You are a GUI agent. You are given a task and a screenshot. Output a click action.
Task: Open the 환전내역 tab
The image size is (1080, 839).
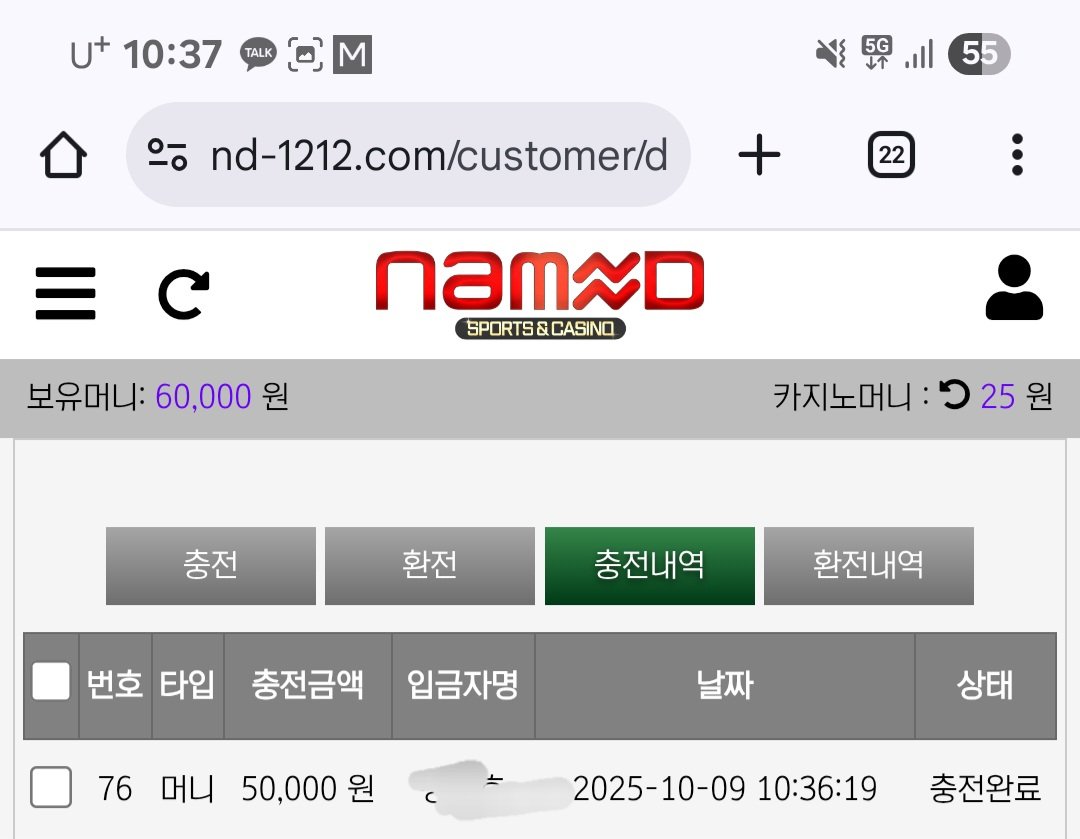(868, 566)
